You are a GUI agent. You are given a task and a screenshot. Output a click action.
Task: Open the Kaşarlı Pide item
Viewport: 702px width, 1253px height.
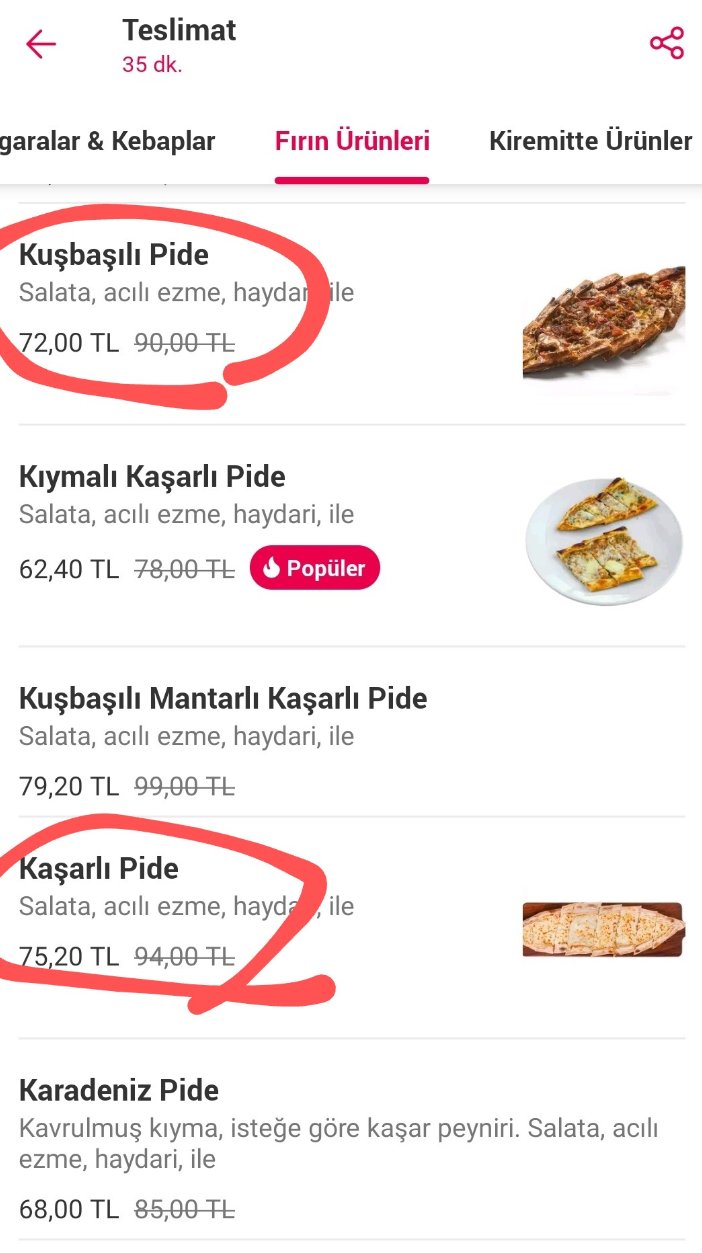99,868
